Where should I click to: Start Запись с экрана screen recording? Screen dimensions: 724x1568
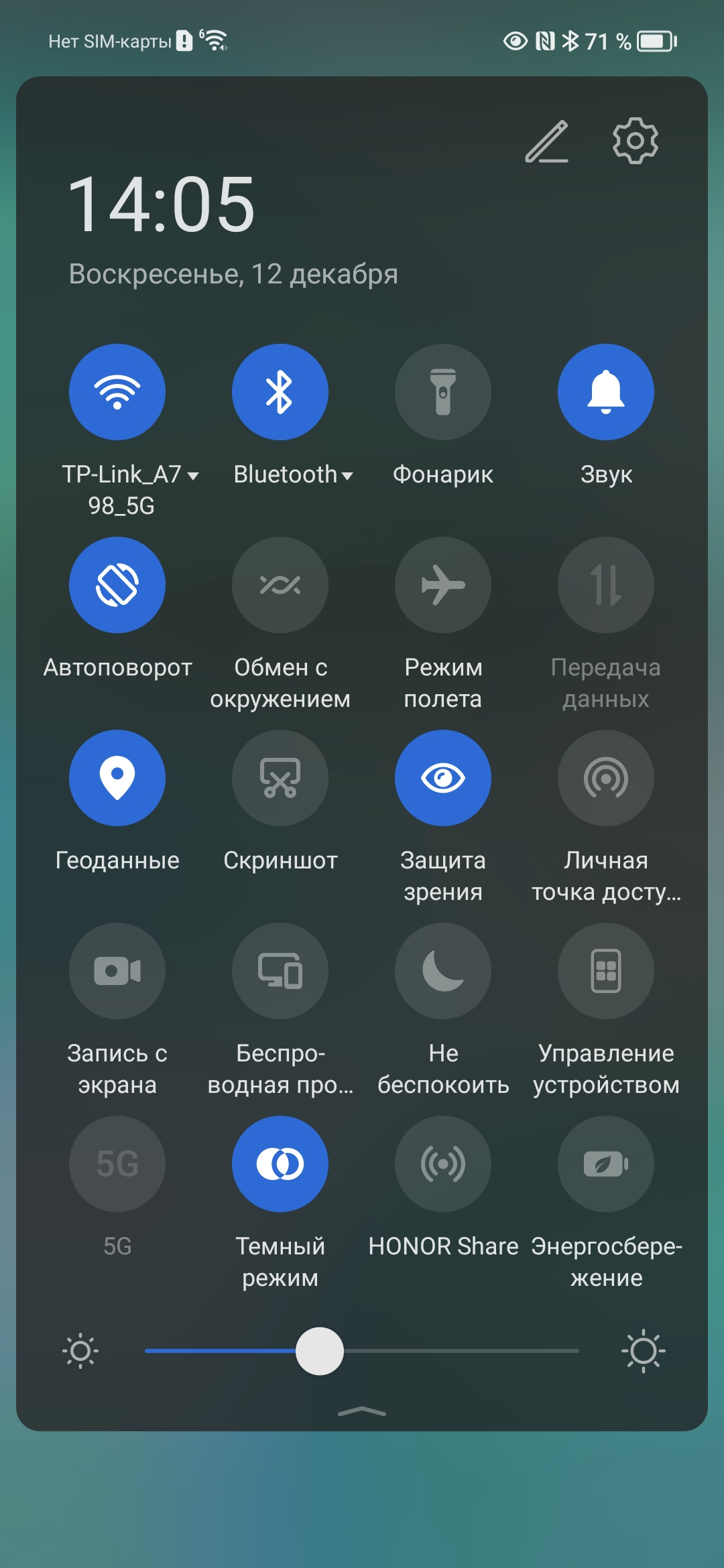tap(117, 971)
